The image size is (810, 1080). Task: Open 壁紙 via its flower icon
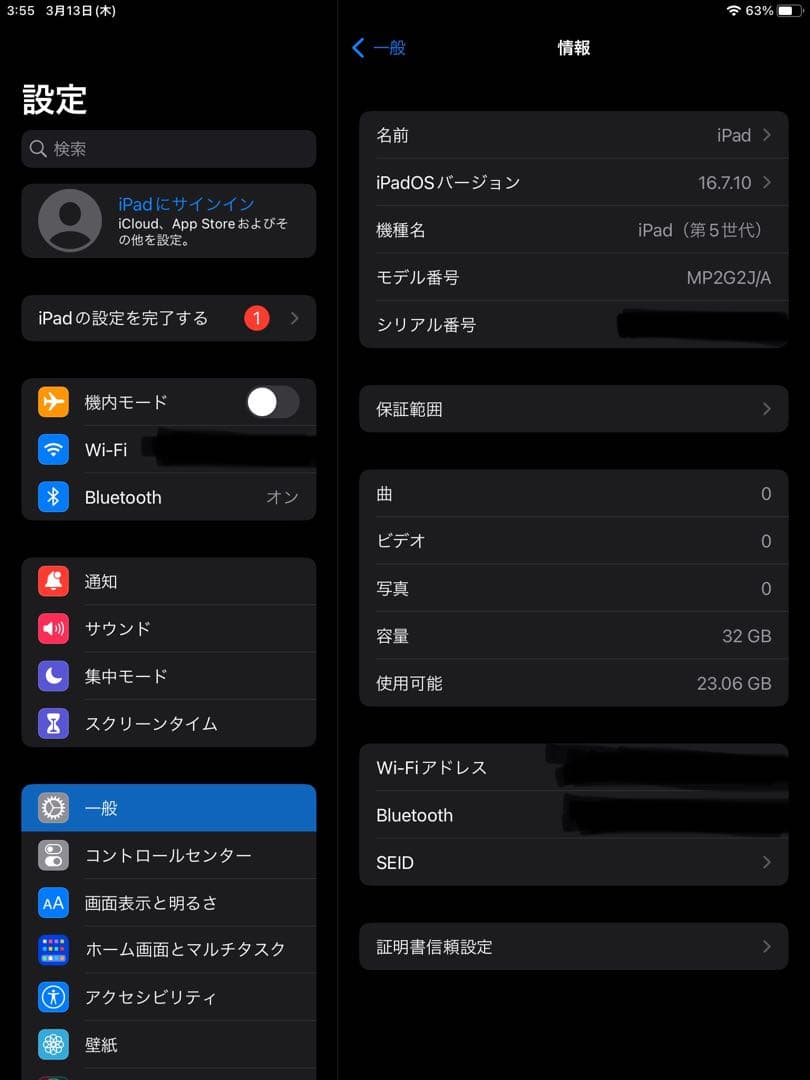[x=53, y=1044]
